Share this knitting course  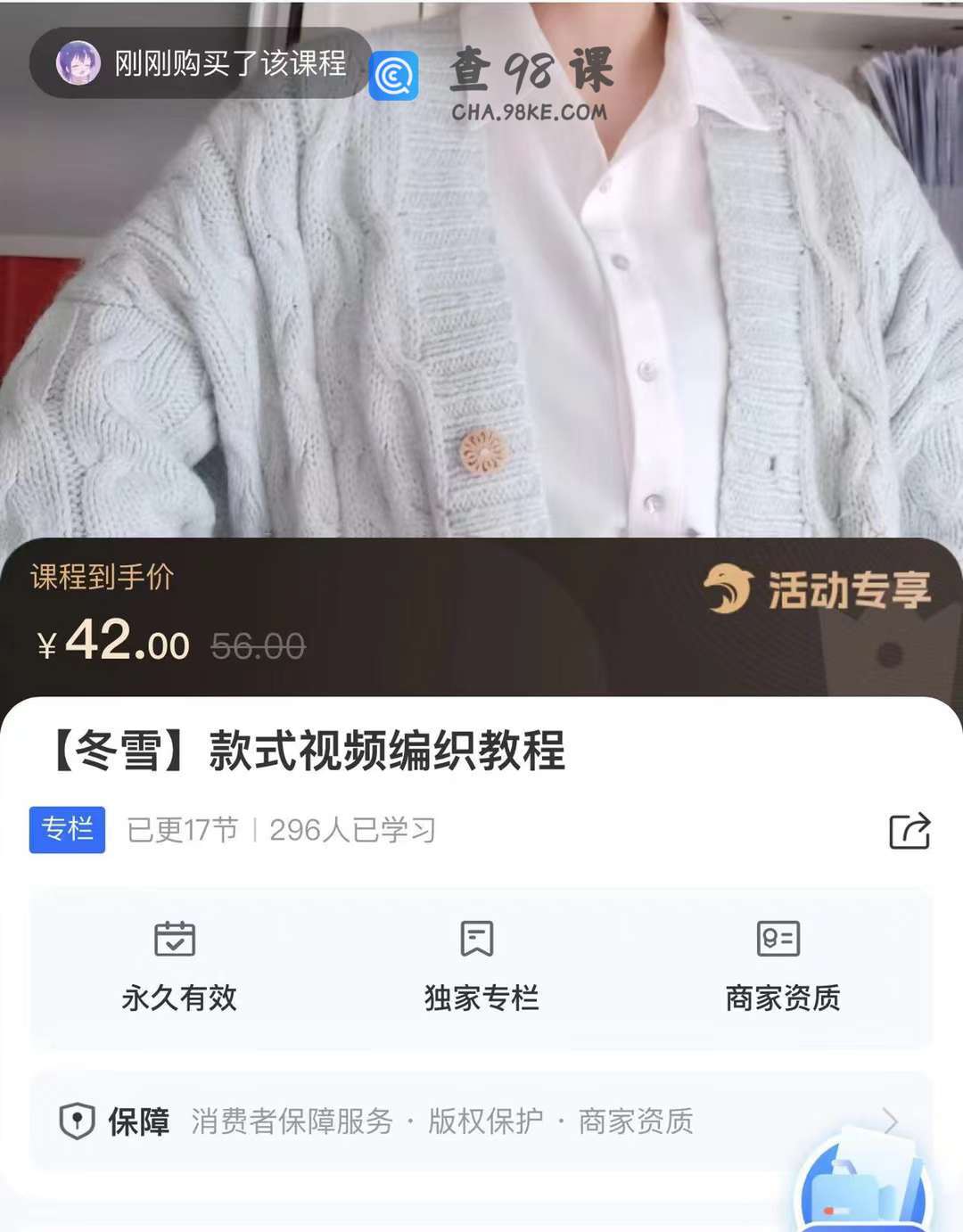(909, 831)
